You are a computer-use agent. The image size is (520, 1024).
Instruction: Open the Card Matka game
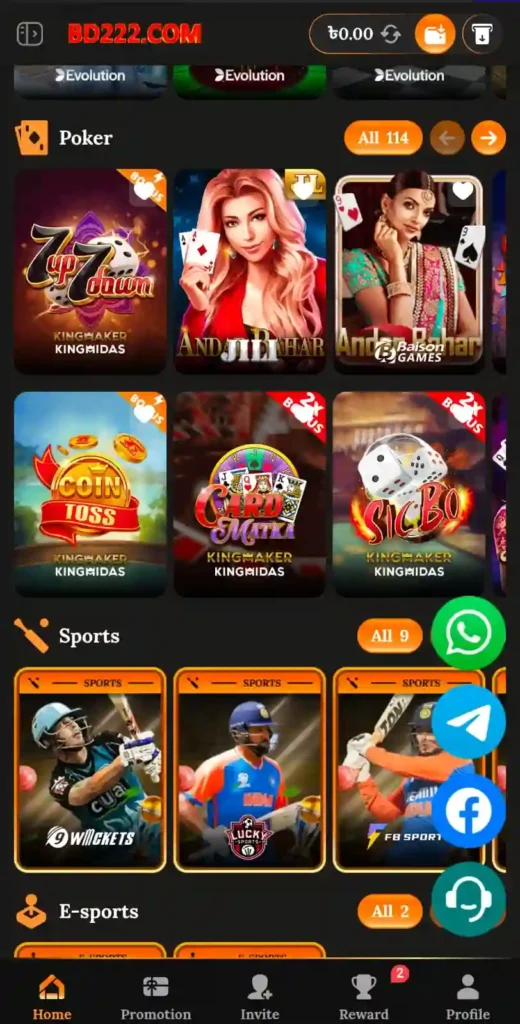click(x=250, y=494)
